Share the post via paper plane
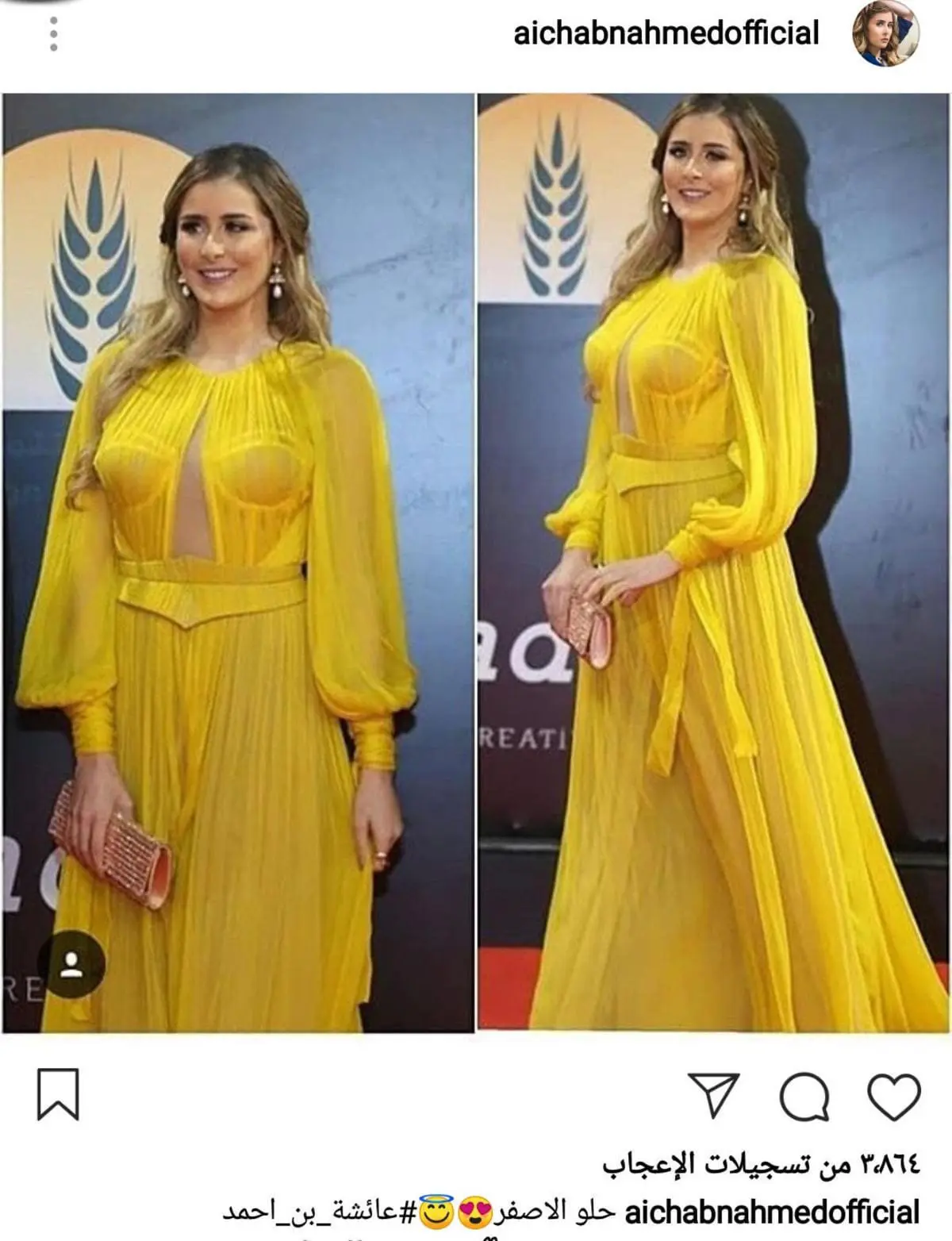This screenshot has width=952, height=1241. 713,1096
